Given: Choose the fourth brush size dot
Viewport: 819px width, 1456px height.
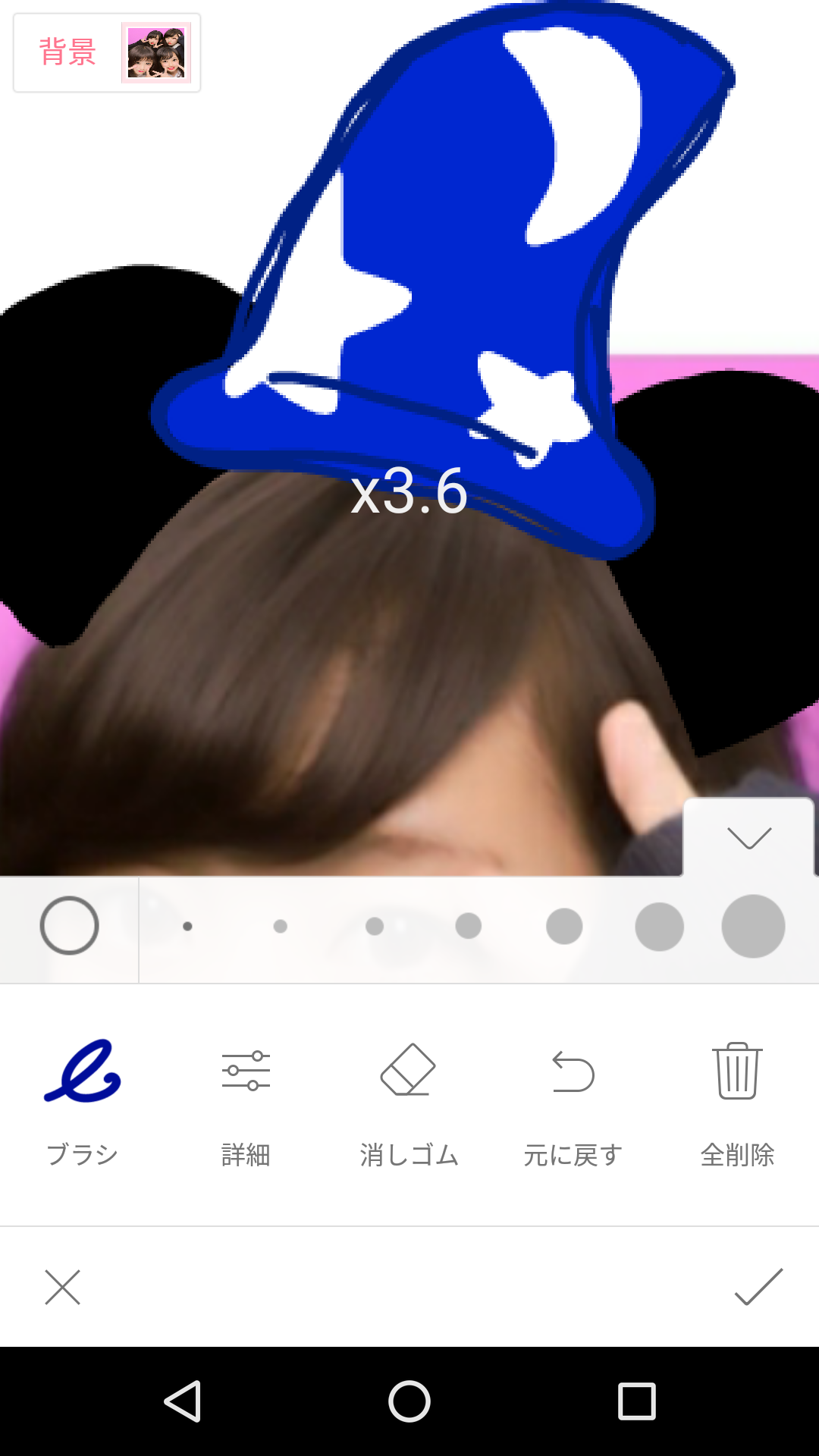Looking at the screenshot, I should tap(469, 926).
